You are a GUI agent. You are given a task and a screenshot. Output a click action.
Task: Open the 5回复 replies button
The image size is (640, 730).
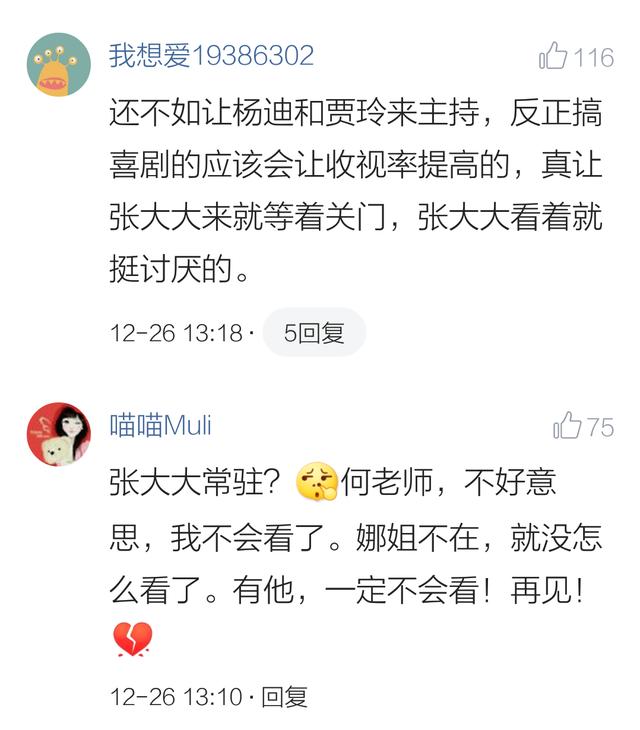[314, 333]
